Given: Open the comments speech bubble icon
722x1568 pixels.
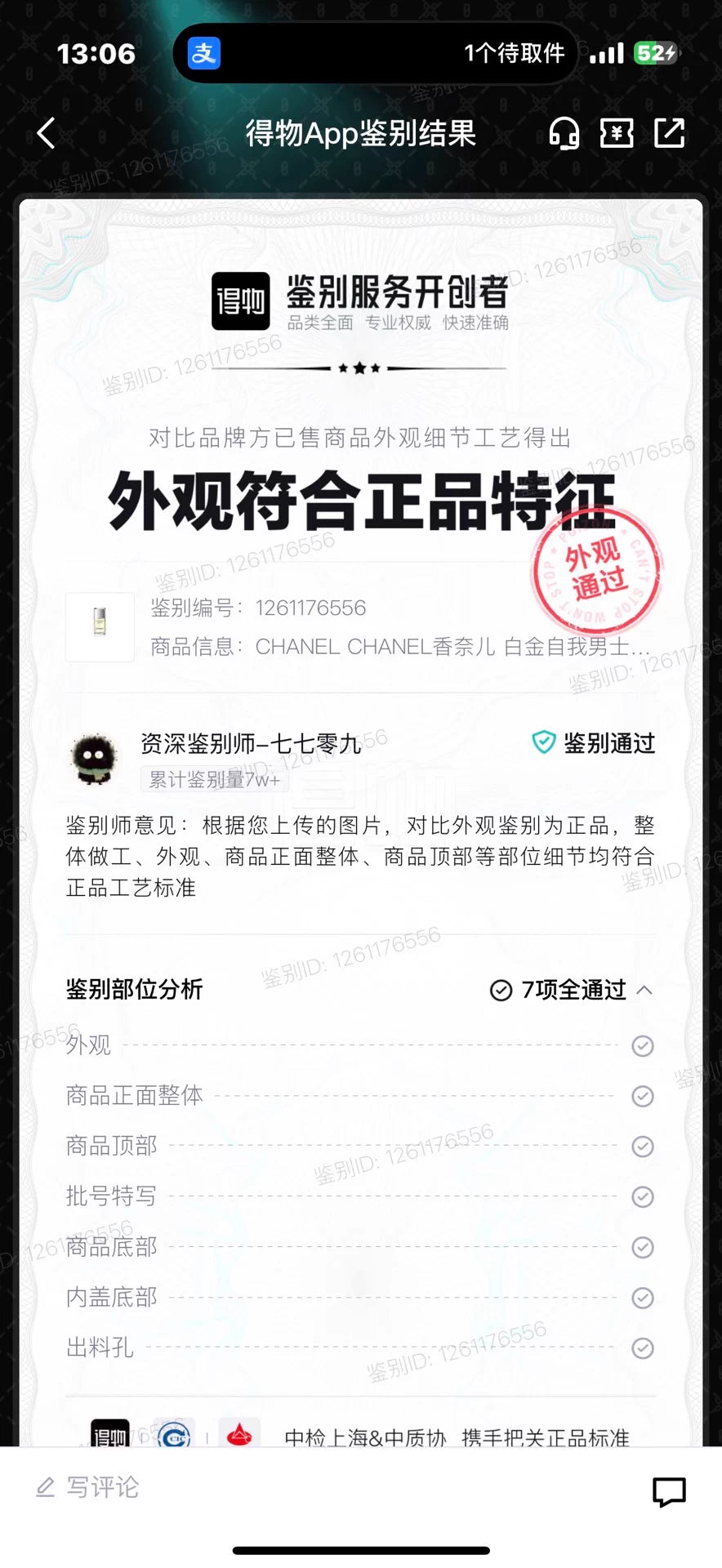Looking at the screenshot, I should [x=669, y=1491].
